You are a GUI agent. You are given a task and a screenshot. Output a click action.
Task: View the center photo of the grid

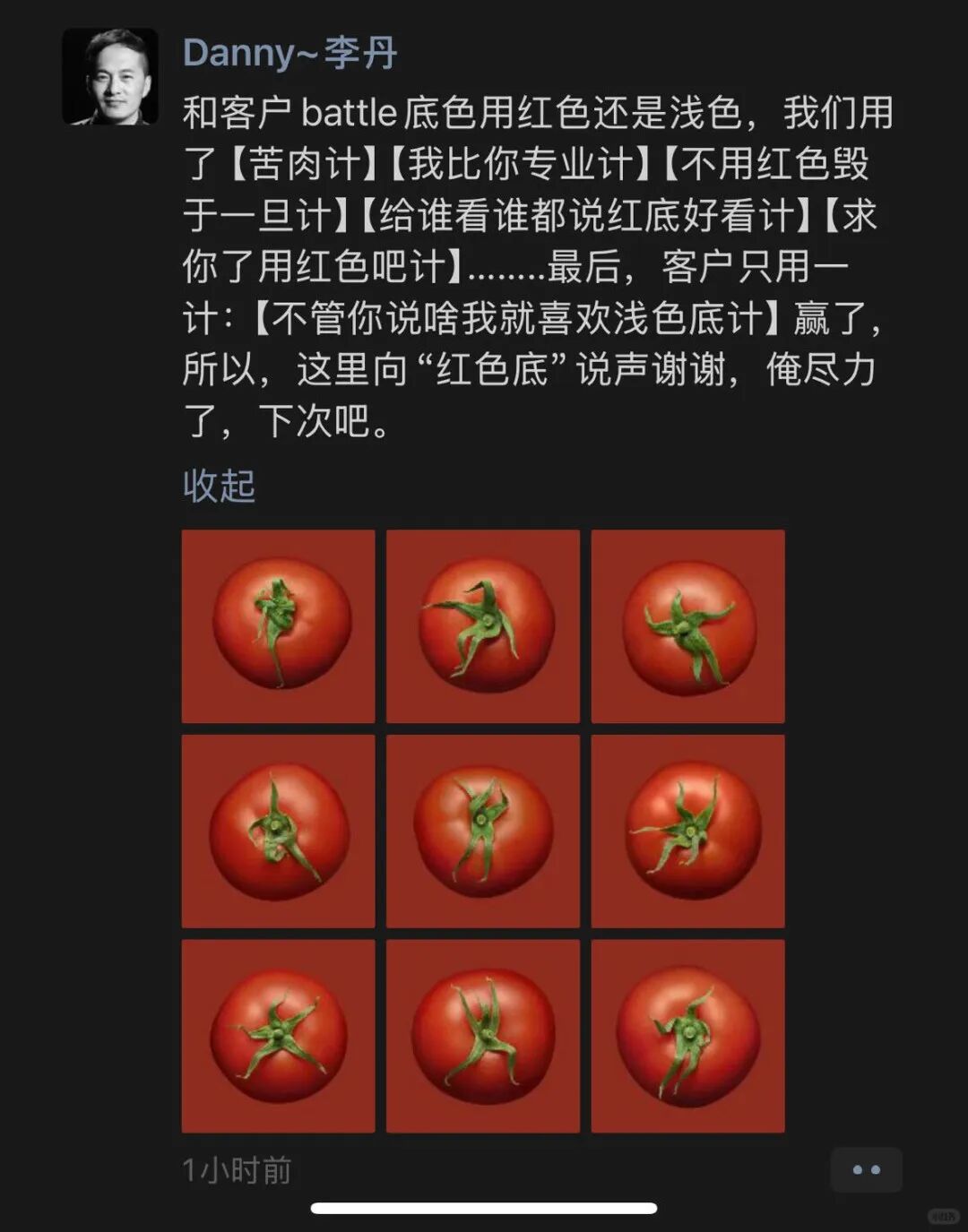483,831
